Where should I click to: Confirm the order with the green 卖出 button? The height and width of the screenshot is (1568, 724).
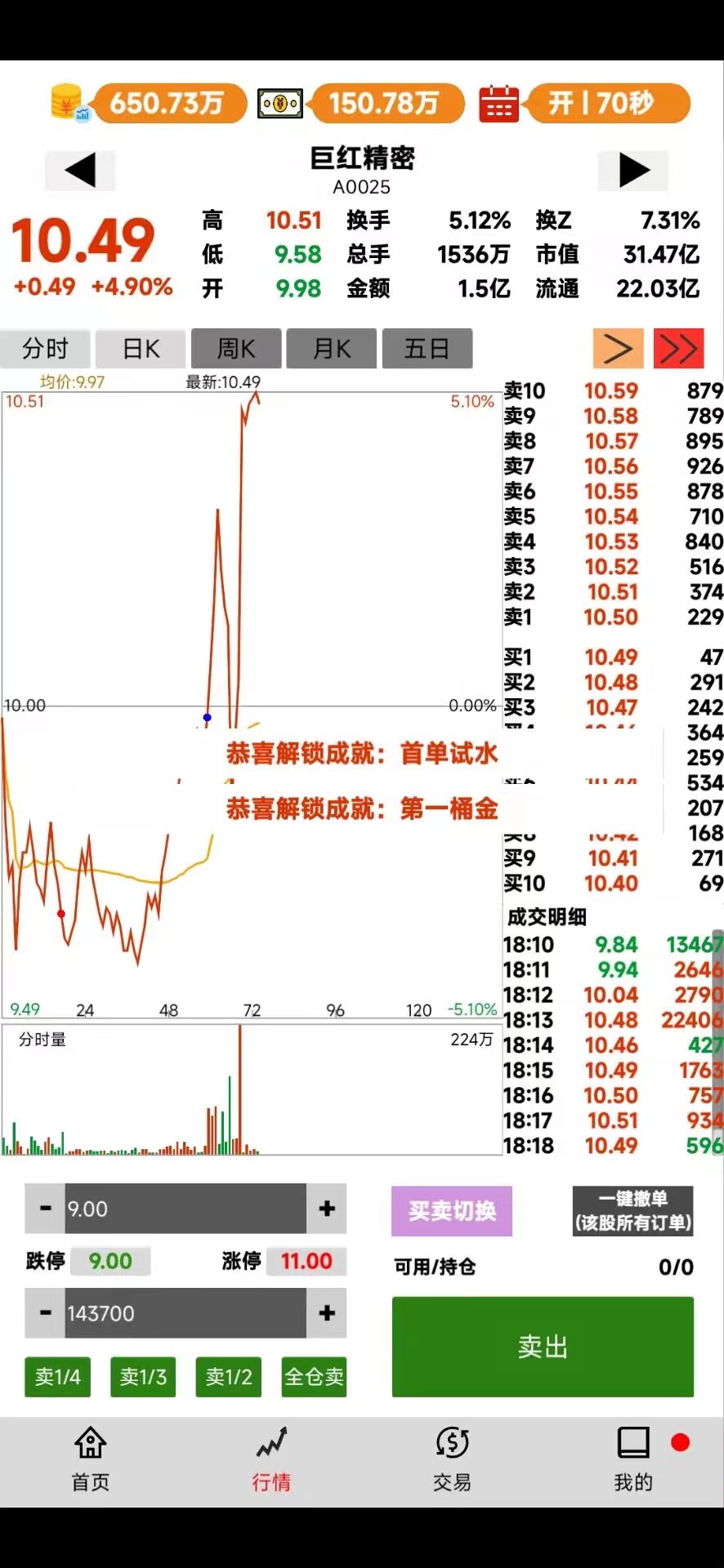tap(543, 1347)
